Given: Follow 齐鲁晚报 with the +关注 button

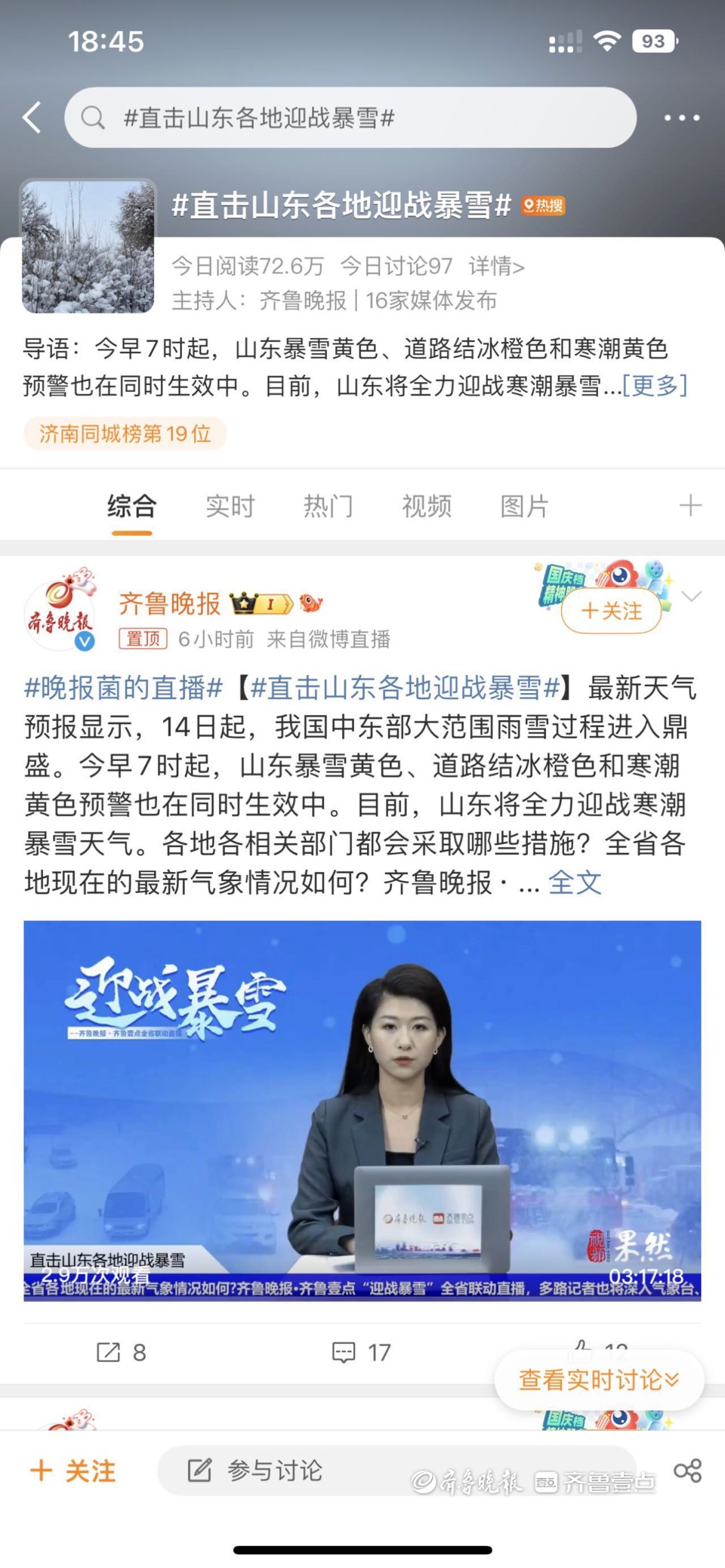Looking at the screenshot, I should 611,611.
